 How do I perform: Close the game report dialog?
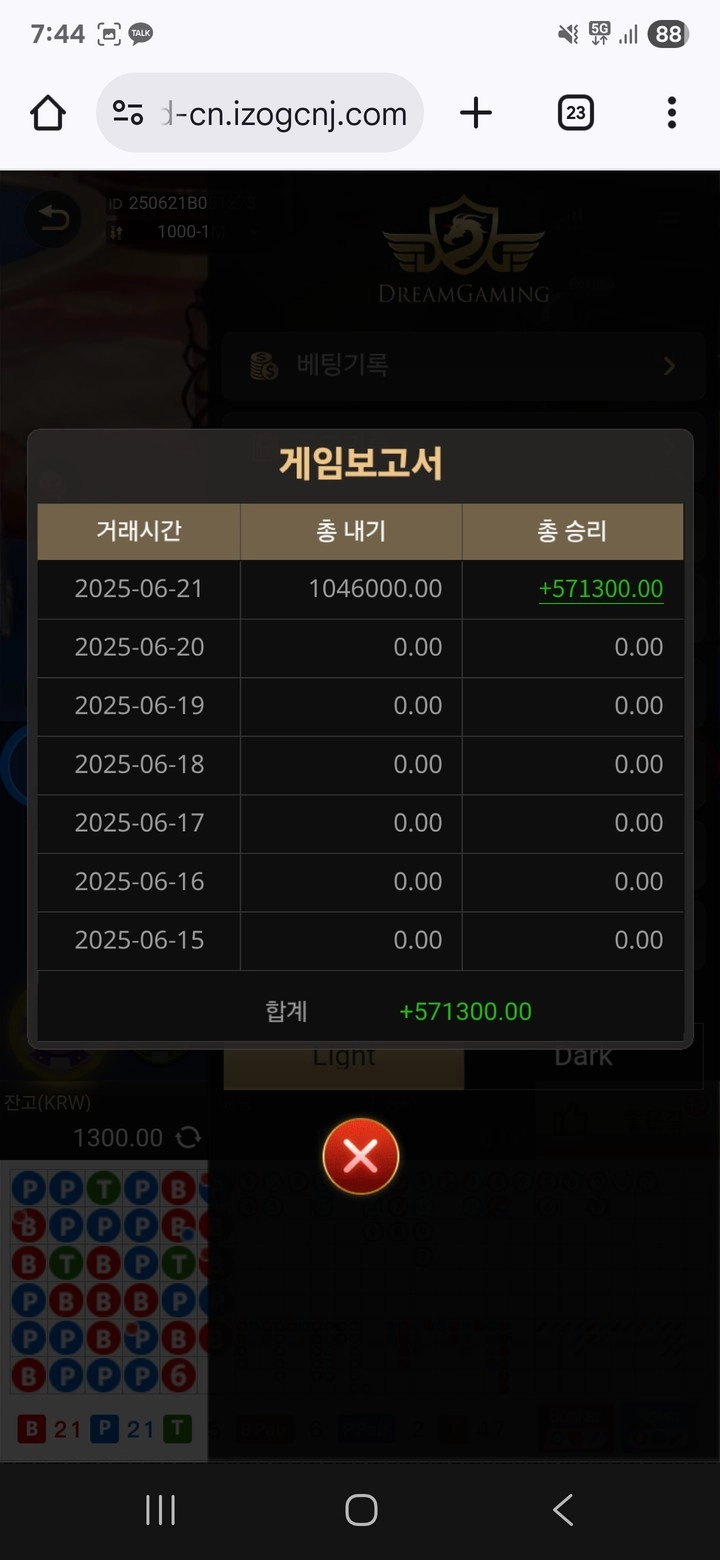click(360, 1157)
